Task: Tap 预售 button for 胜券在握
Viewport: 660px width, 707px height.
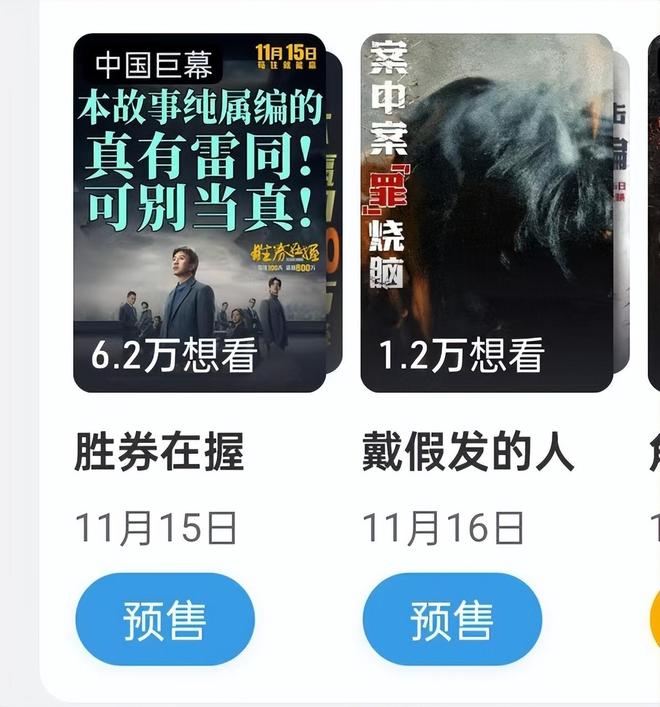Action: [x=164, y=619]
